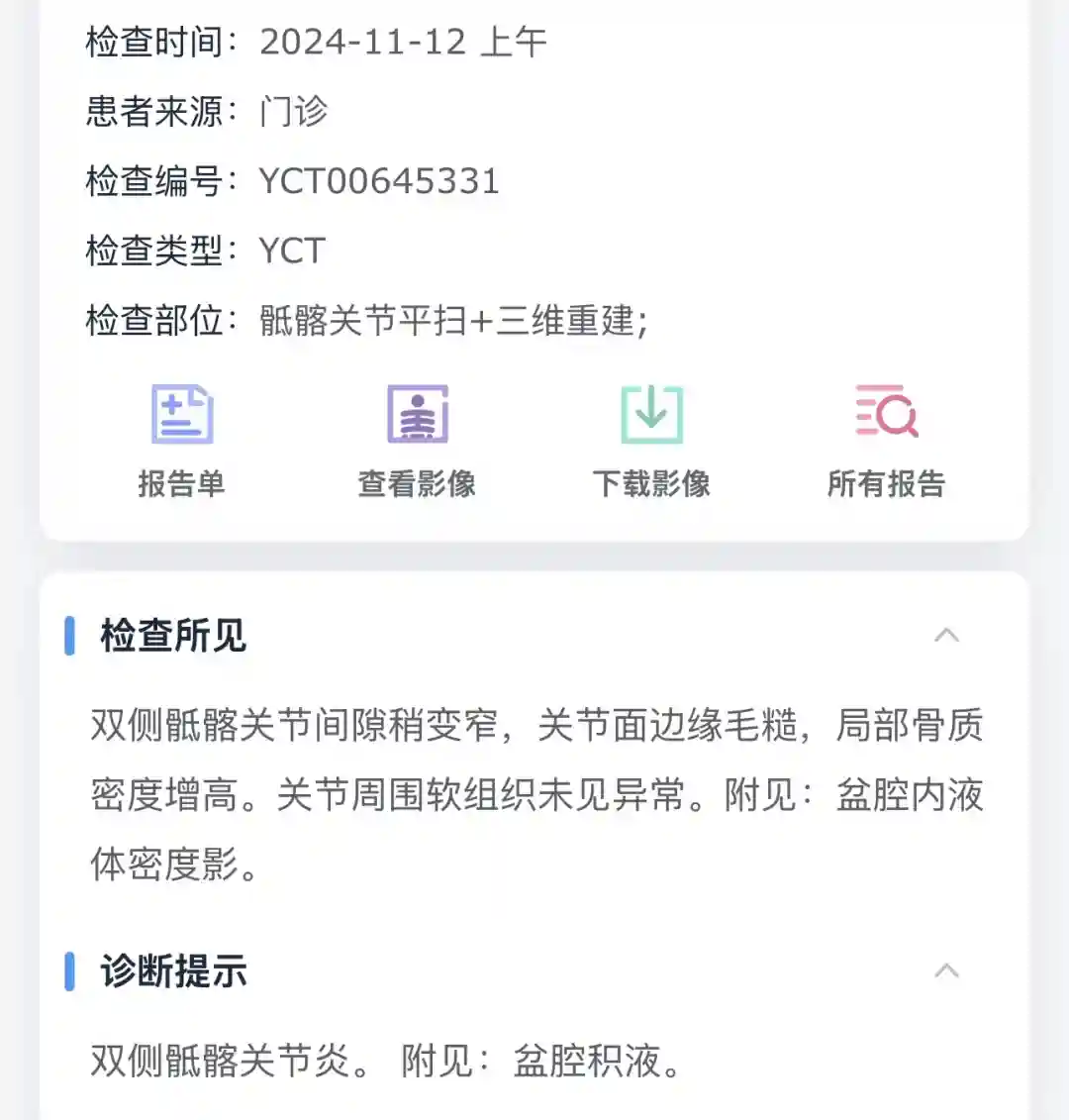Image resolution: width=1069 pixels, height=1120 pixels.
Task: Download images with 下载影像
Action: click(651, 440)
